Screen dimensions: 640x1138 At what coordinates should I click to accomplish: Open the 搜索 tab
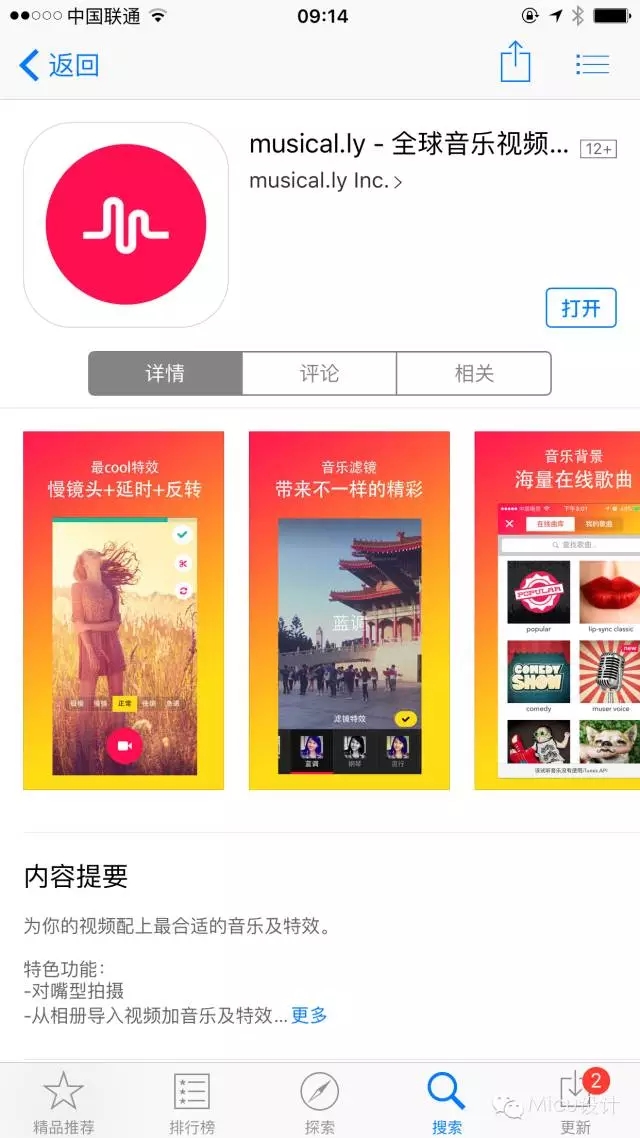point(447,1102)
